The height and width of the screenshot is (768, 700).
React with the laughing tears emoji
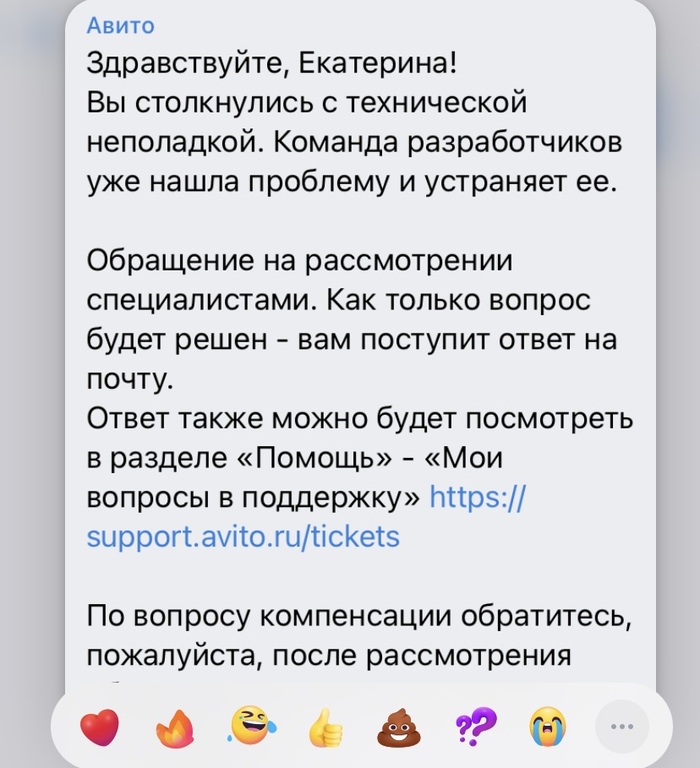(x=251, y=727)
